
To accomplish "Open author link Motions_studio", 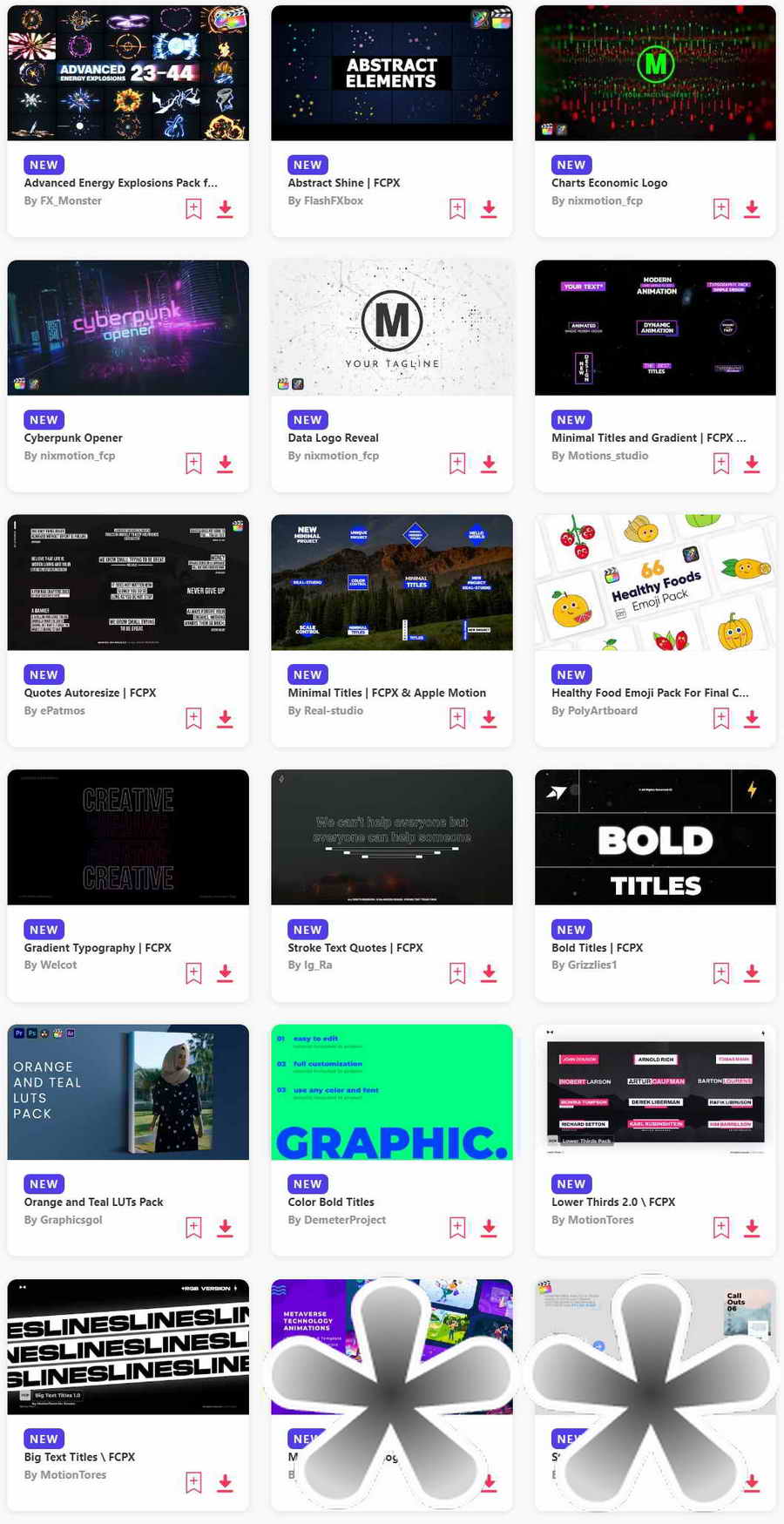I will click(607, 456).
